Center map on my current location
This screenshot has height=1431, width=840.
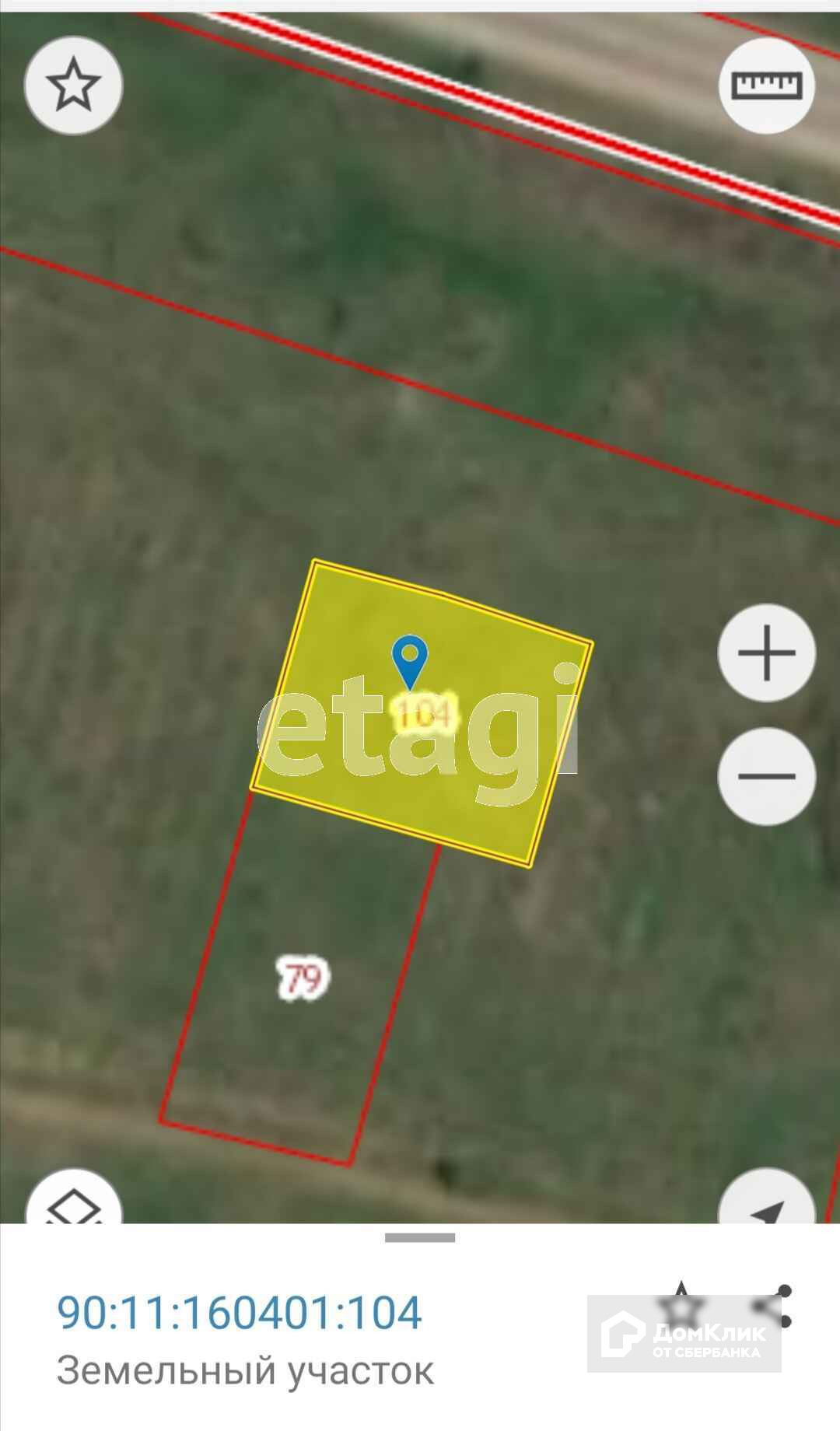(x=766, y=1202)
